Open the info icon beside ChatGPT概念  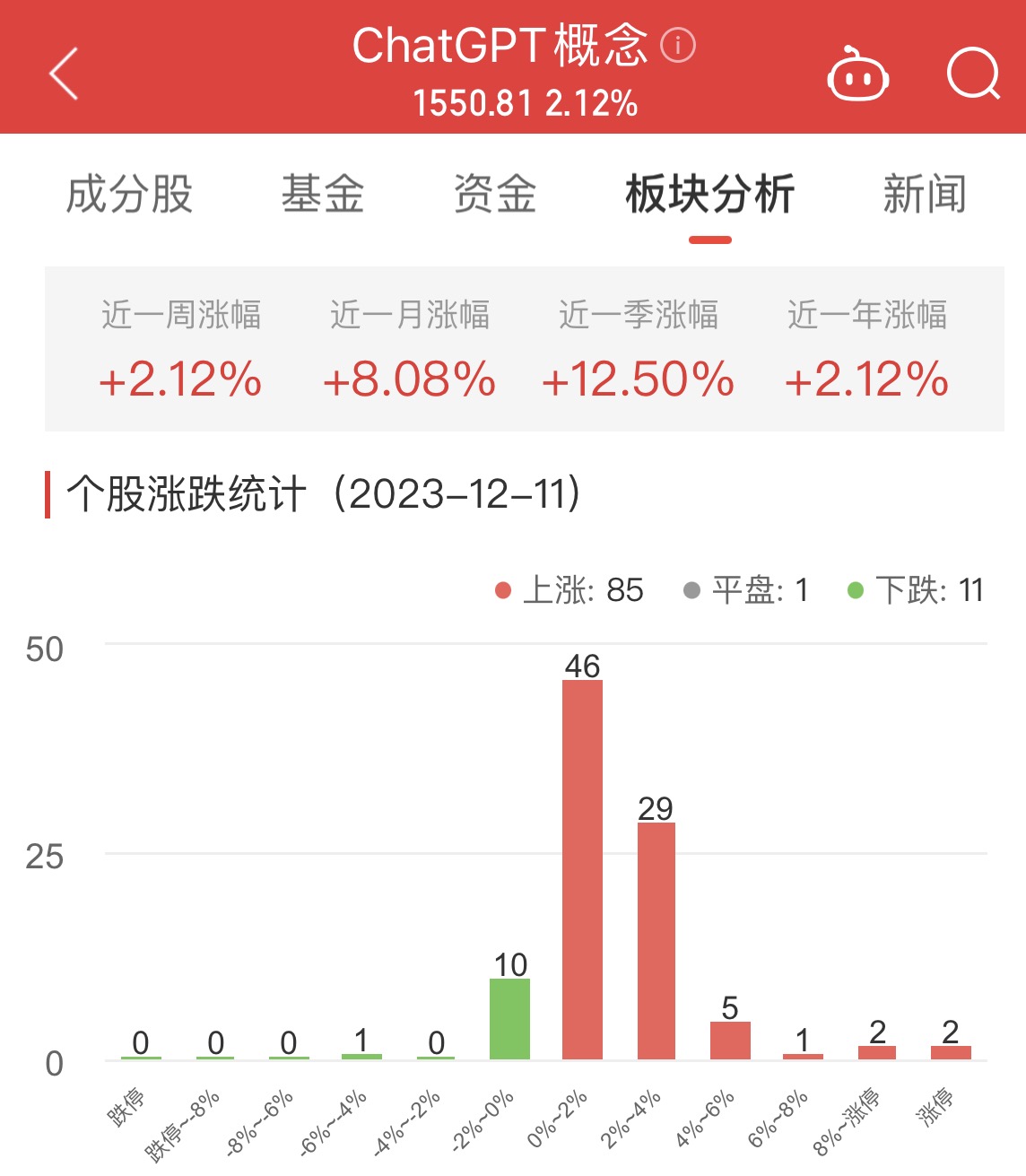678,45
